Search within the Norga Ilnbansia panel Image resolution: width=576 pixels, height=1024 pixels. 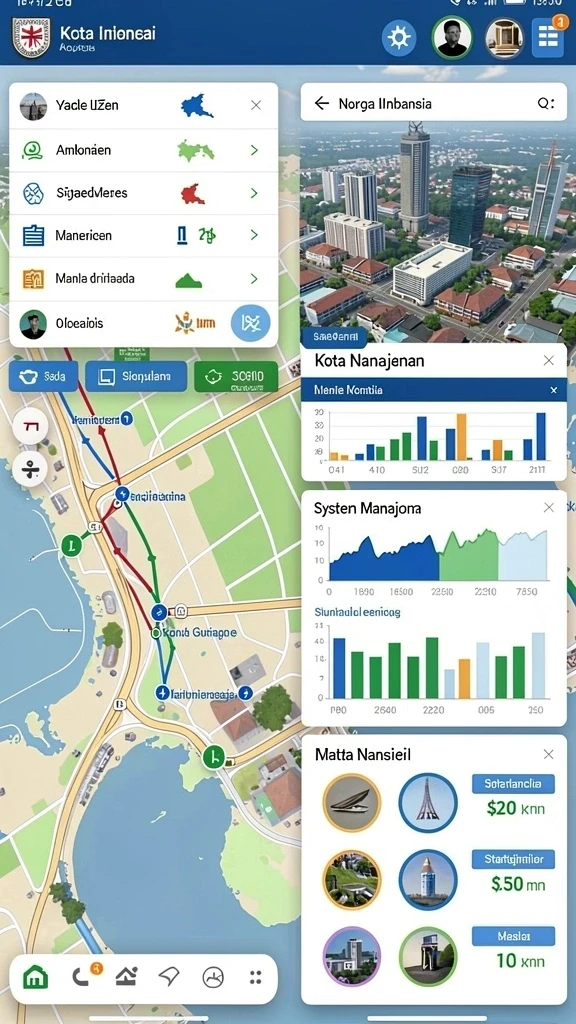click(545, 103)
